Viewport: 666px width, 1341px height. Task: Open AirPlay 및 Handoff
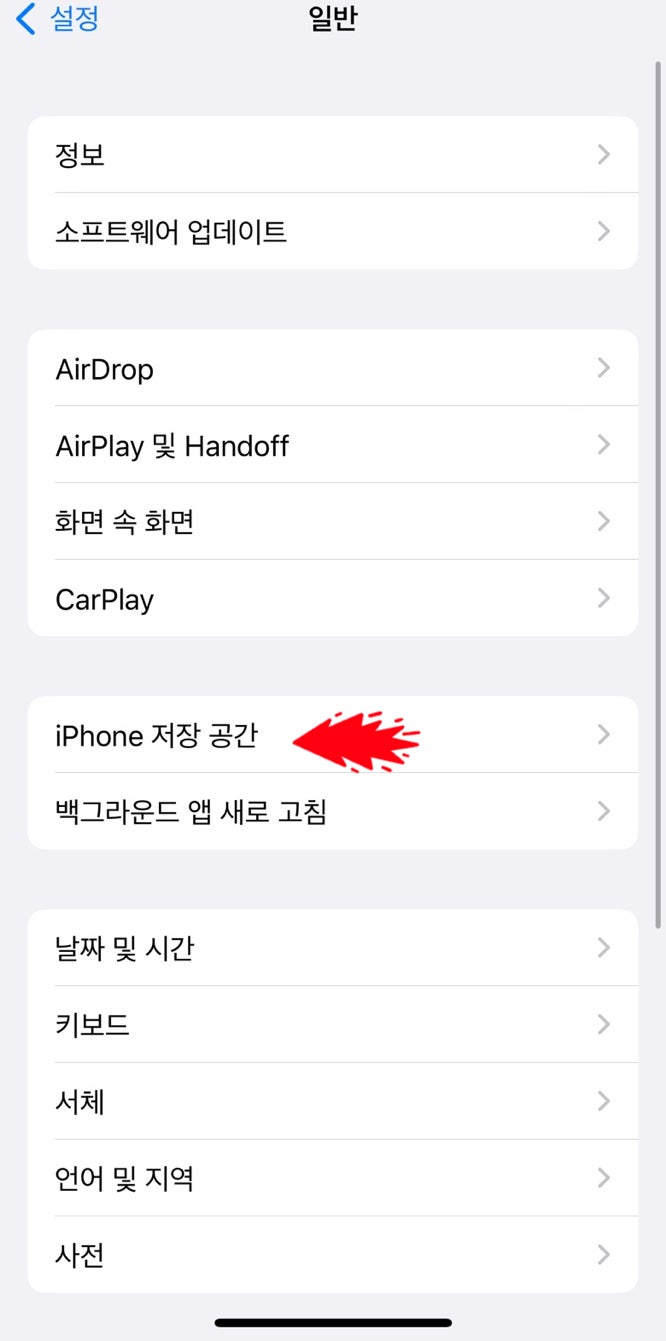pos(332,445)
